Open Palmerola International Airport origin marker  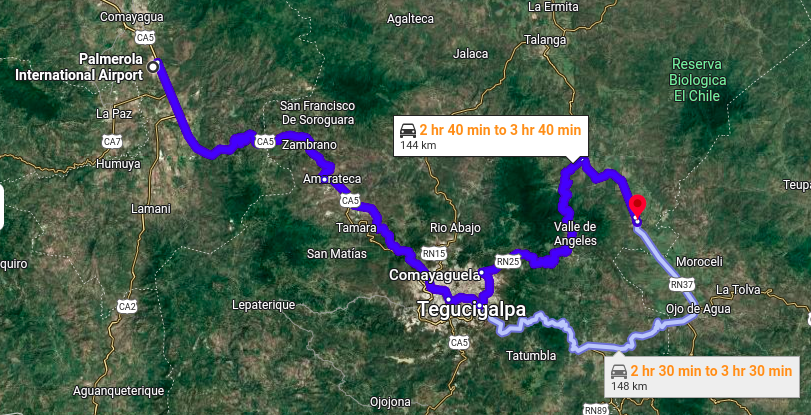[x=153, y=67]
